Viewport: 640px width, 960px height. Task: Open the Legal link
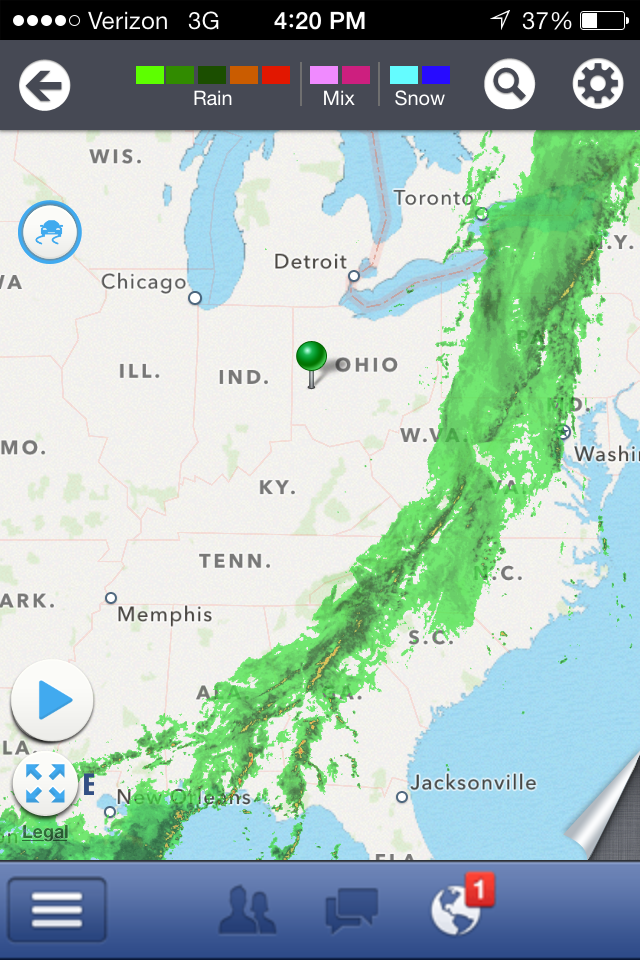[x=45, y=832]
